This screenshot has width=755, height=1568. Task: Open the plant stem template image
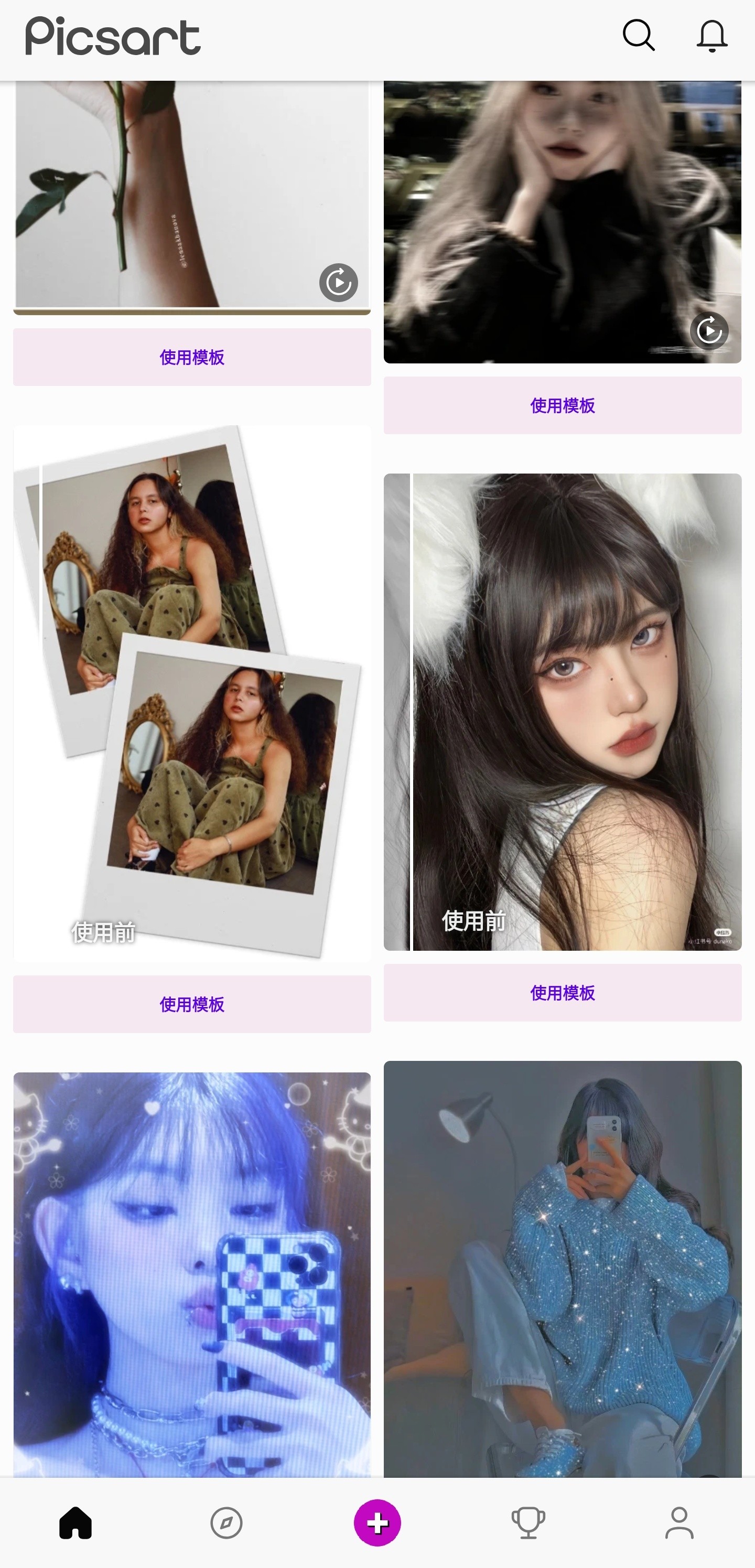tap(192, 195)
